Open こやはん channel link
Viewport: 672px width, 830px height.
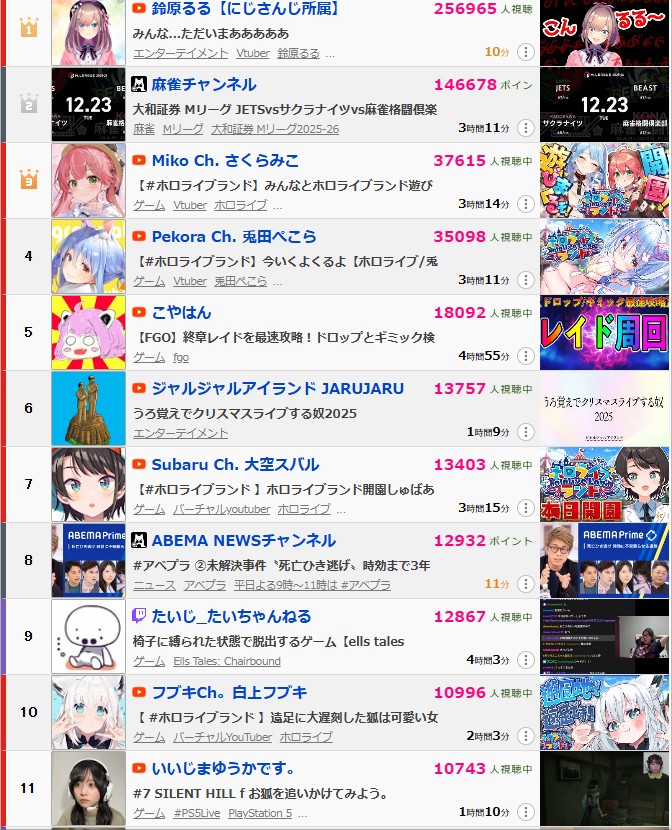pos(181,313)
